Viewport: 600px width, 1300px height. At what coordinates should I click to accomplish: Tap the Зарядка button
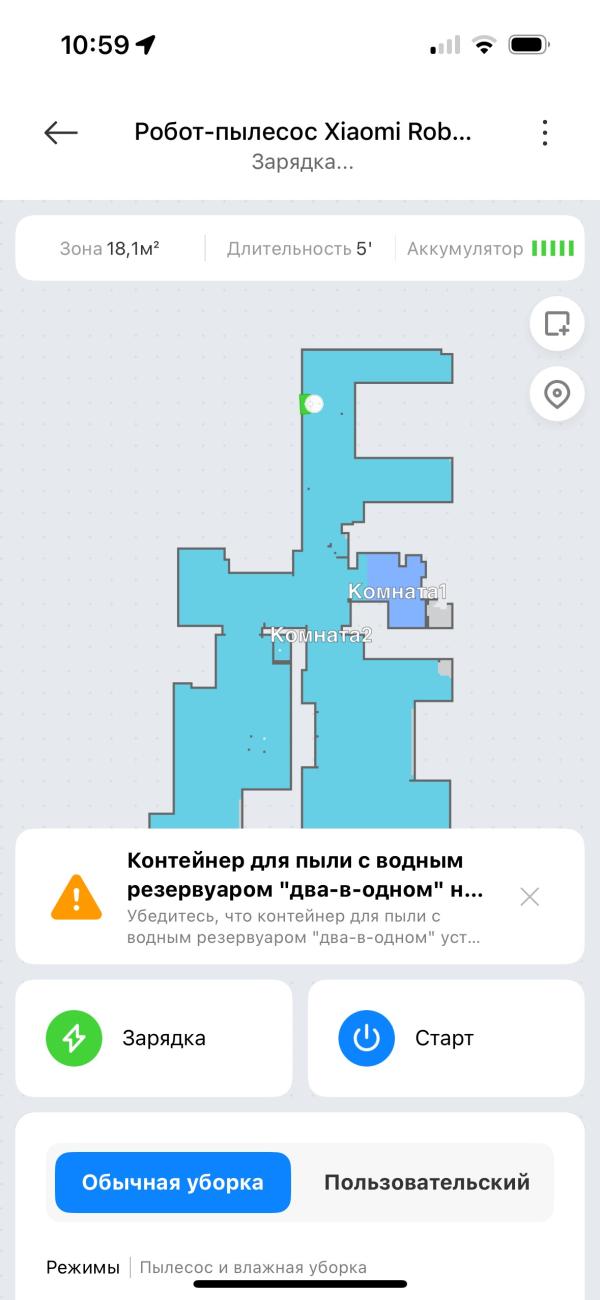coord(154,1038)
